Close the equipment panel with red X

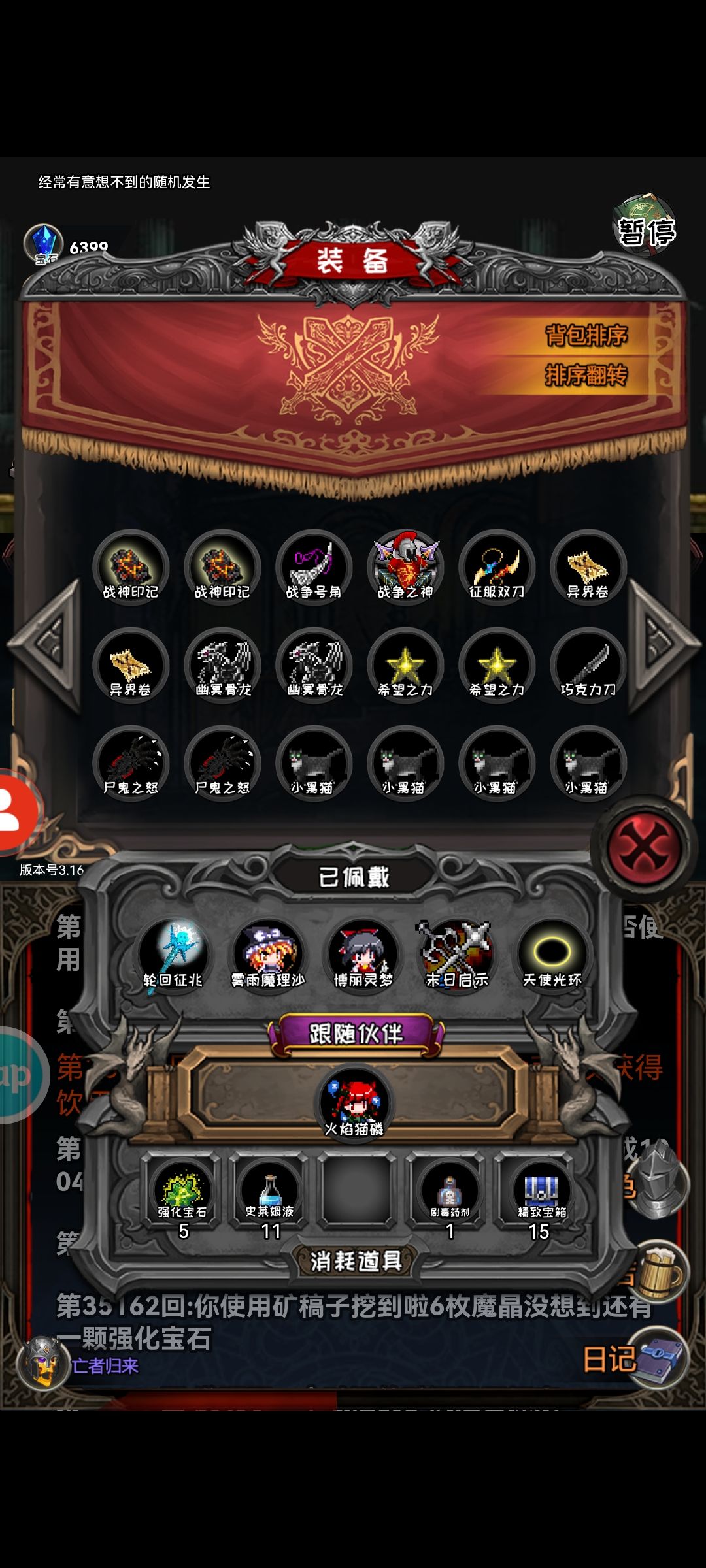[643, 847]
